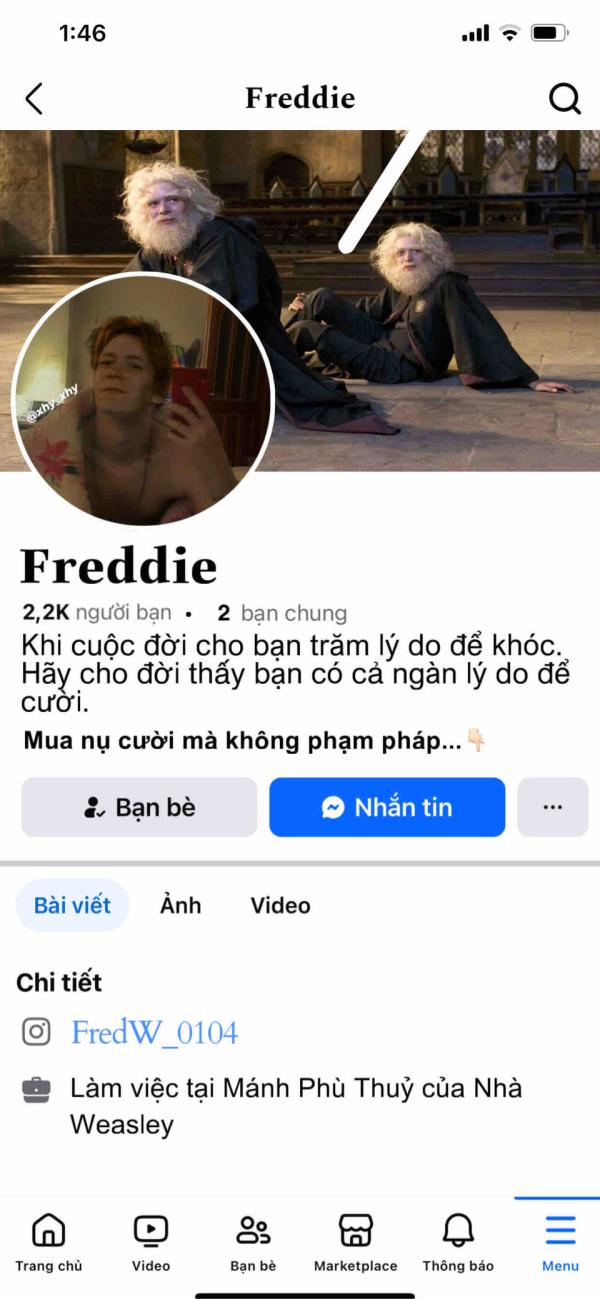The height and width of the screenshot is (1299, 600).
Task: Switch to the Ảnh tab
Action: coord(181,905)
